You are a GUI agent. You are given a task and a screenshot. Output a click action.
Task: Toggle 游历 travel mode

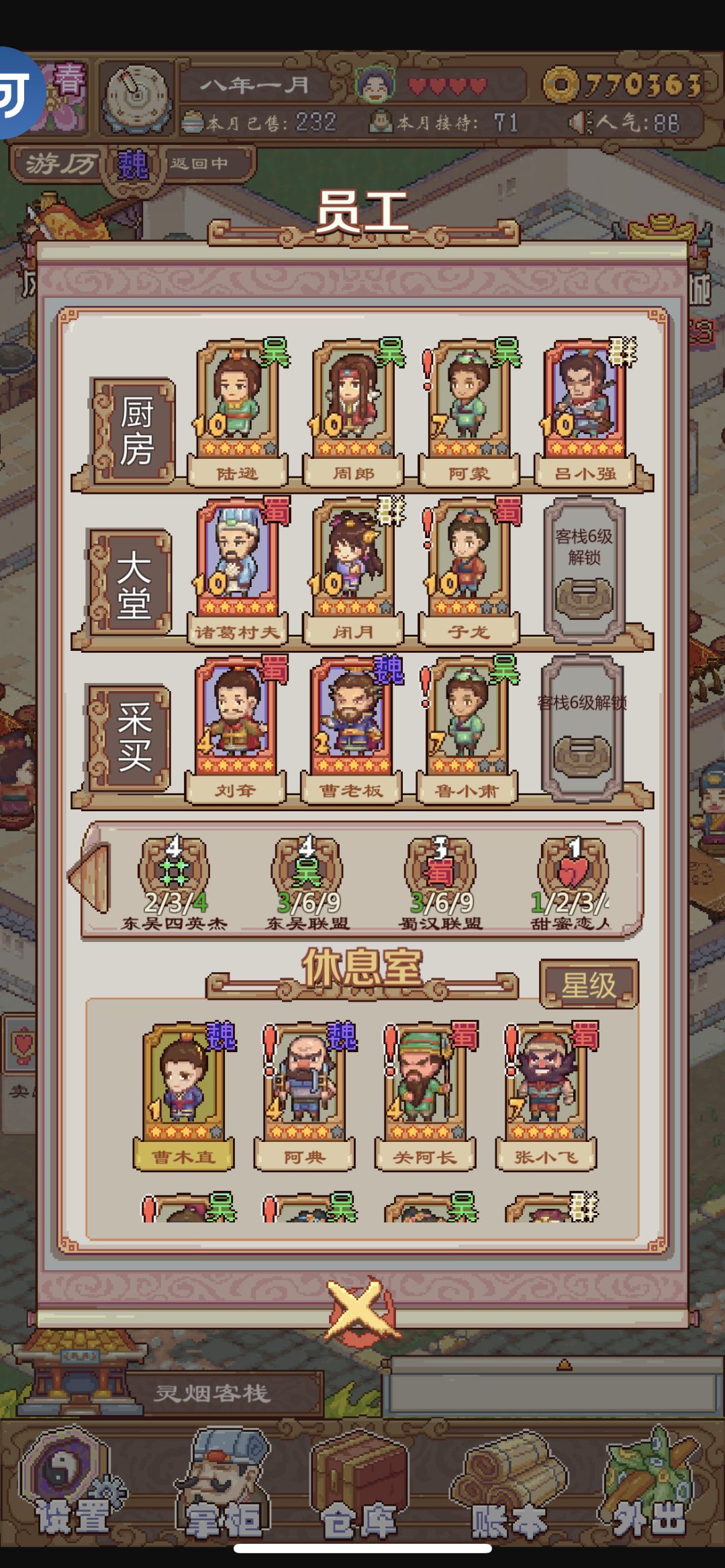(60, 165)
